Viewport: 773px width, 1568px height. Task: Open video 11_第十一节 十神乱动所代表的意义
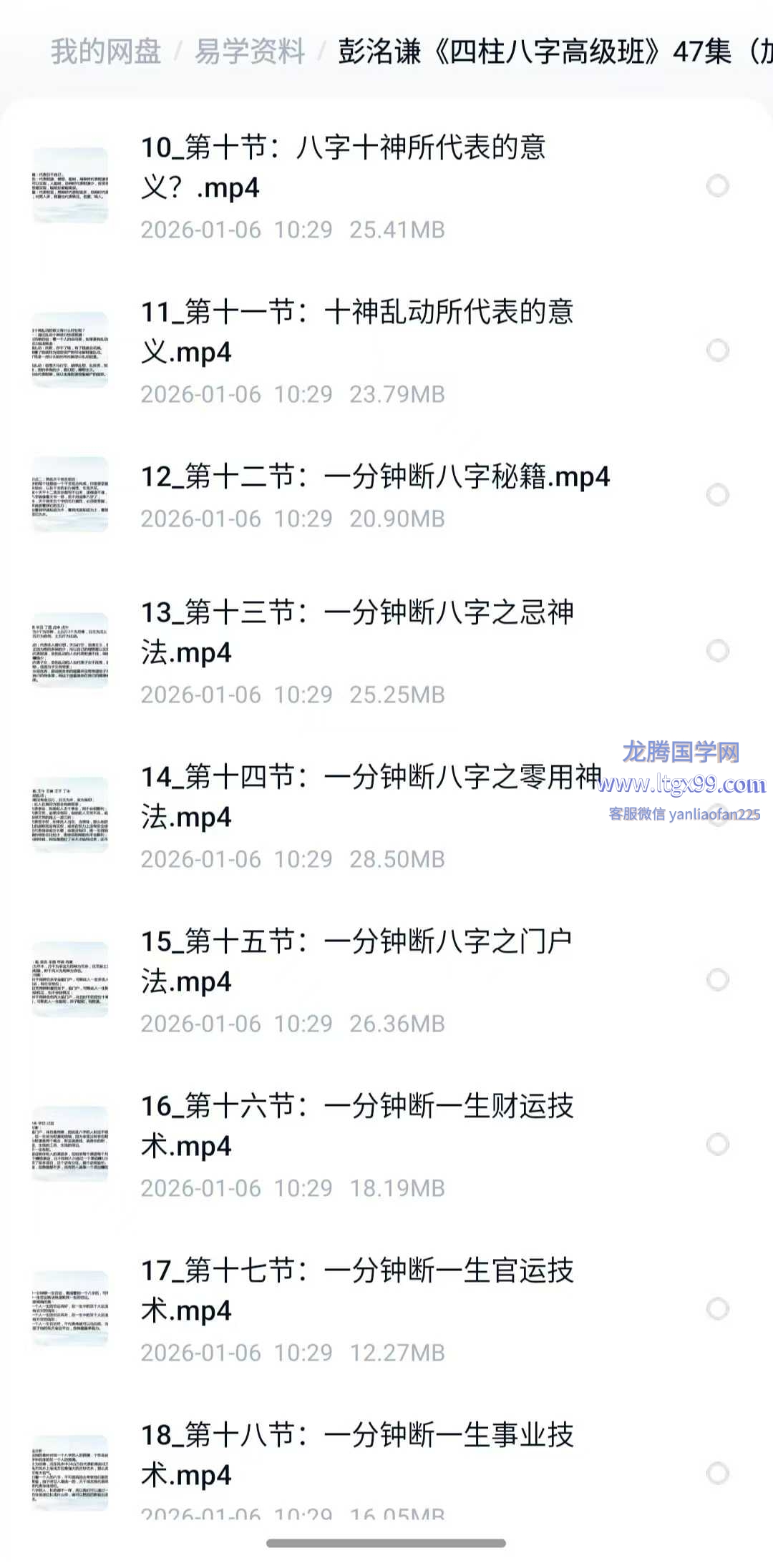point(356,332)
